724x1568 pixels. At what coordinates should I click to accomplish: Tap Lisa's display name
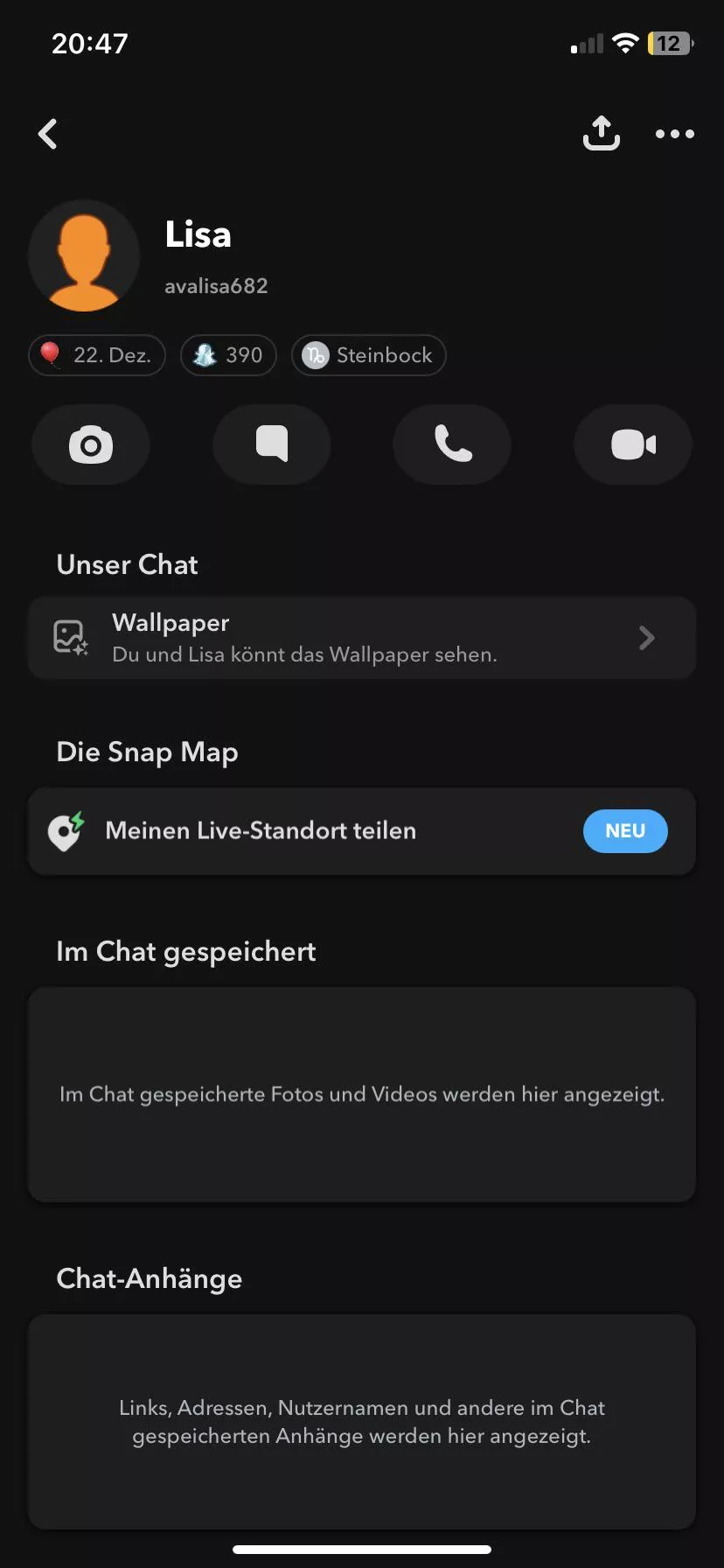[x=198, y=234]
